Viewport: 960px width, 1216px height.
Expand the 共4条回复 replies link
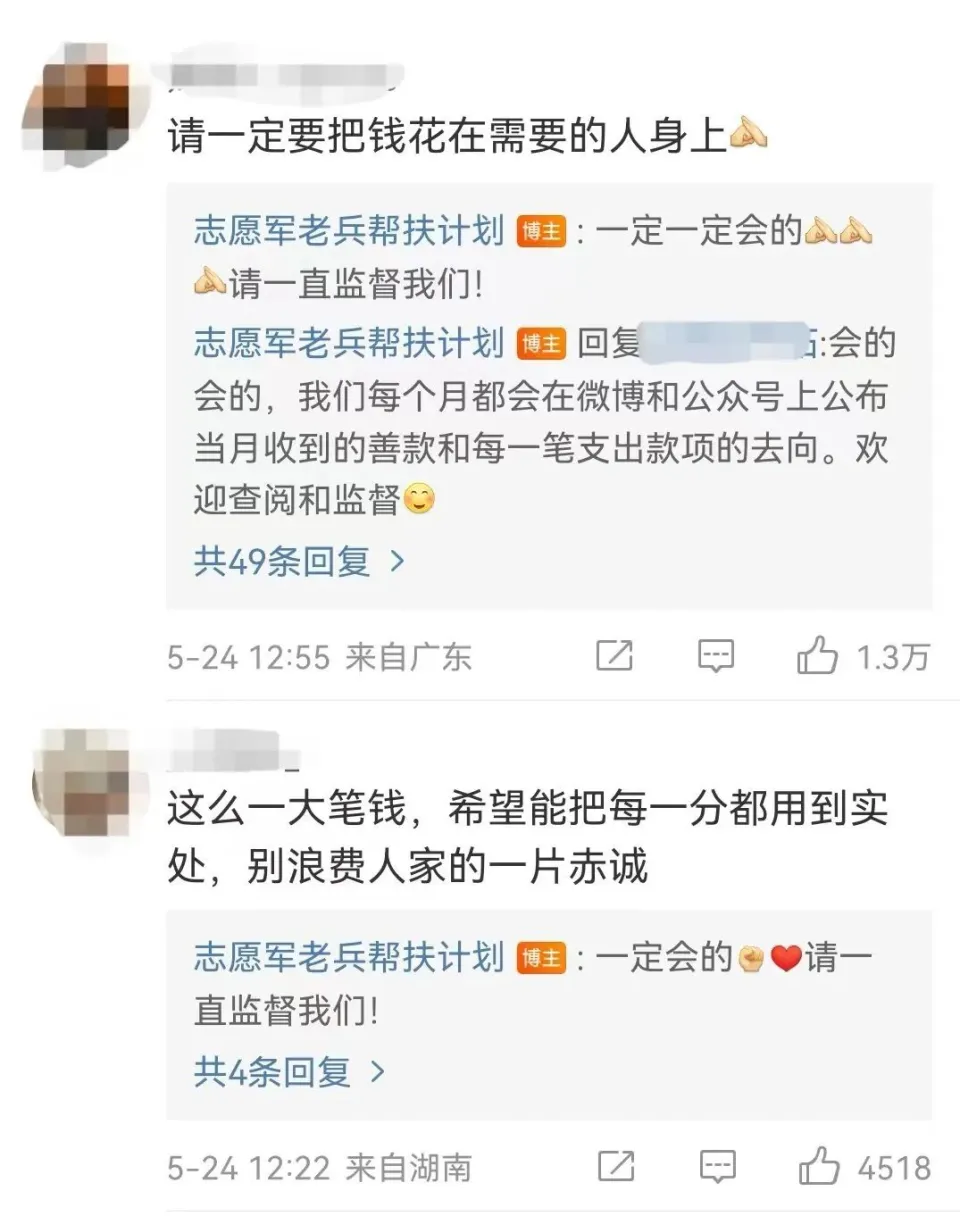click(x=289, y=1072)
